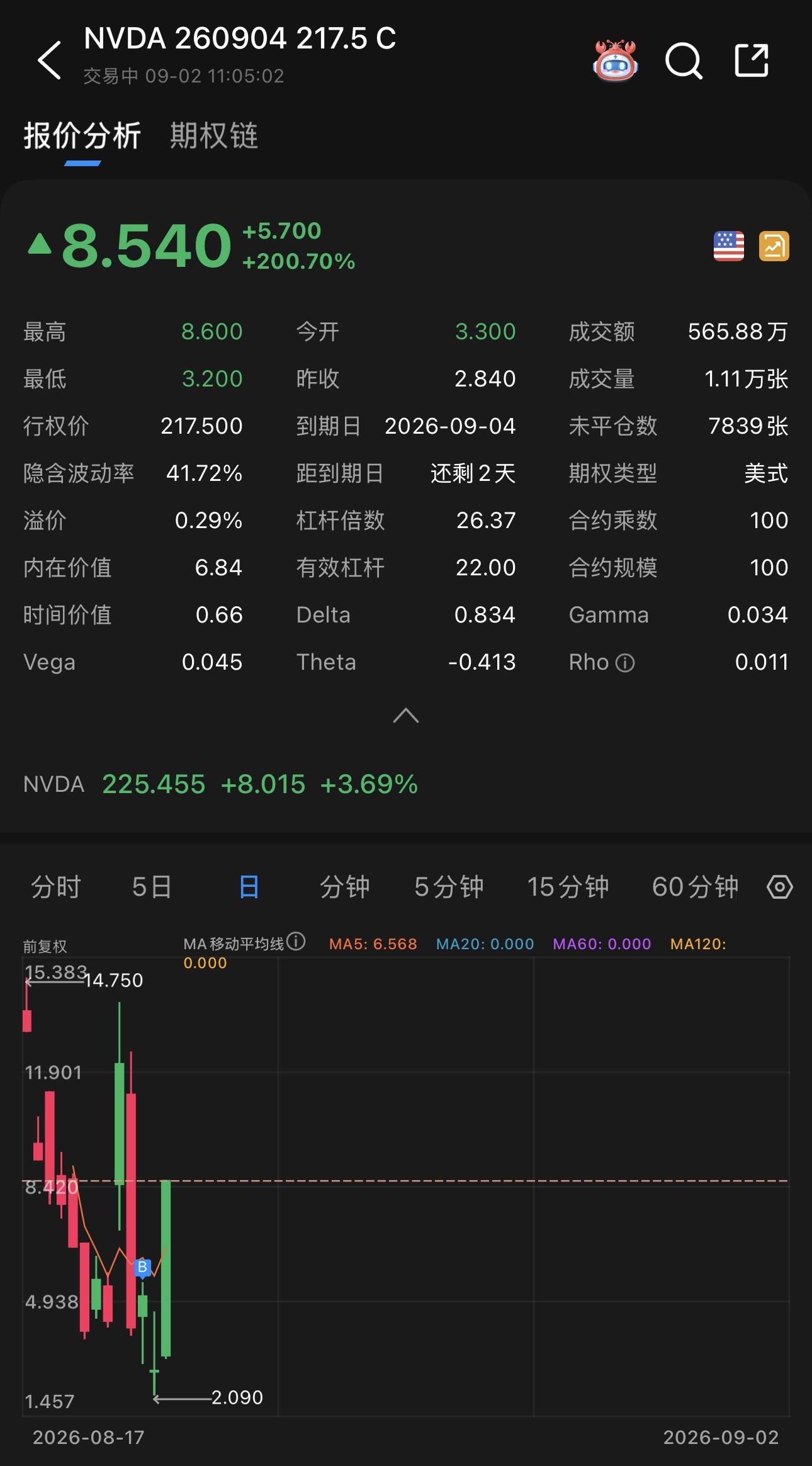Screen dimensions: 812x1466
Task: Switch chart to 5日 view
Action: [152, 887]
